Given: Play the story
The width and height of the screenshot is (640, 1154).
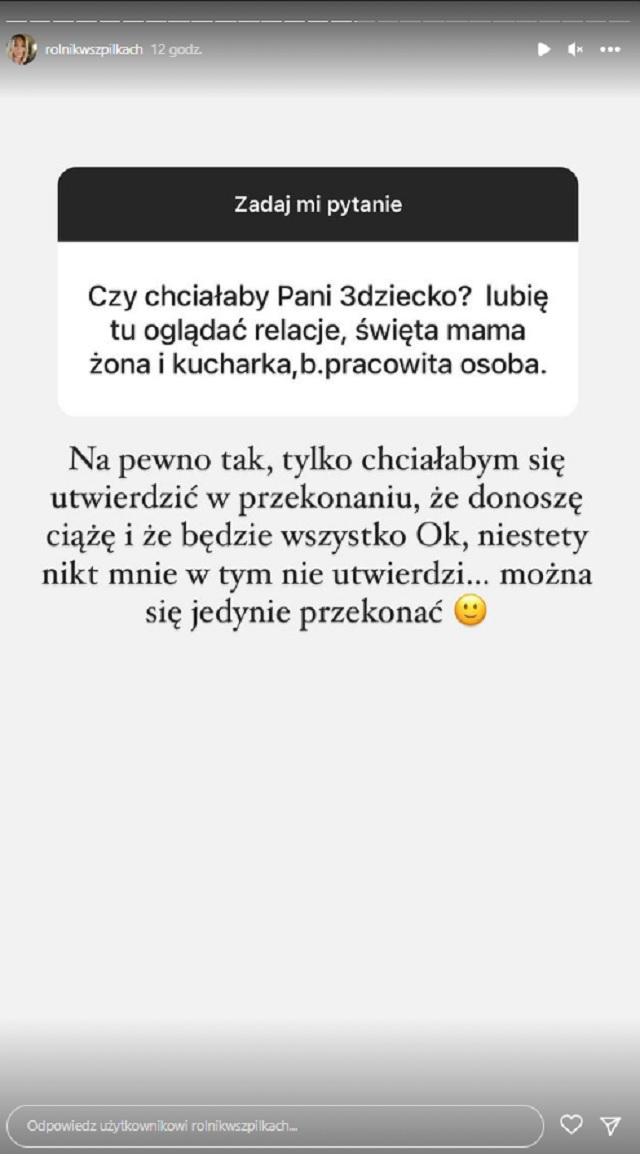Looking at the screenshot, I should pyautogui.click(x=543, y=49).
